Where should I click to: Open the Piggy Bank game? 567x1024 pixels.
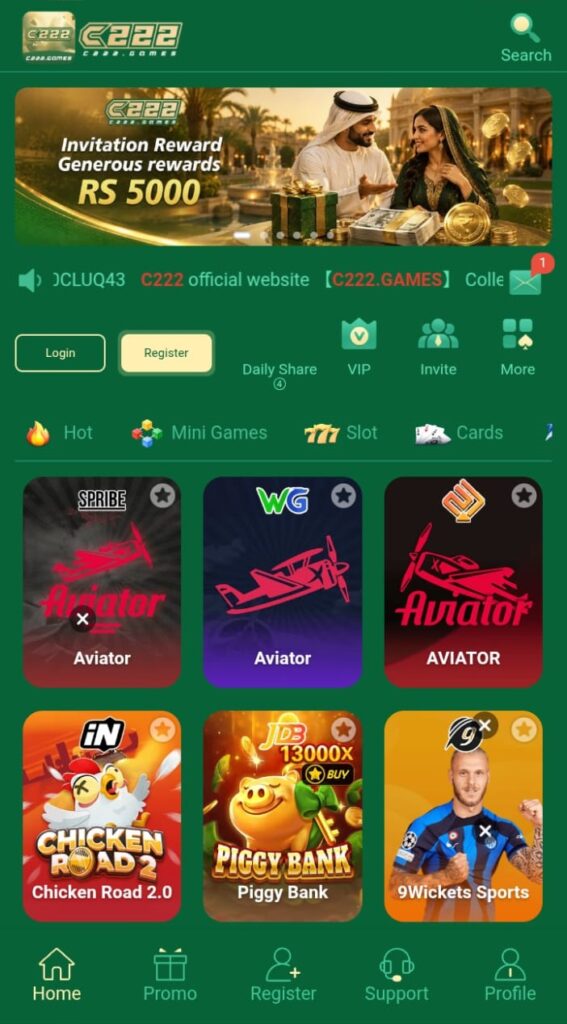click(282, 816)
